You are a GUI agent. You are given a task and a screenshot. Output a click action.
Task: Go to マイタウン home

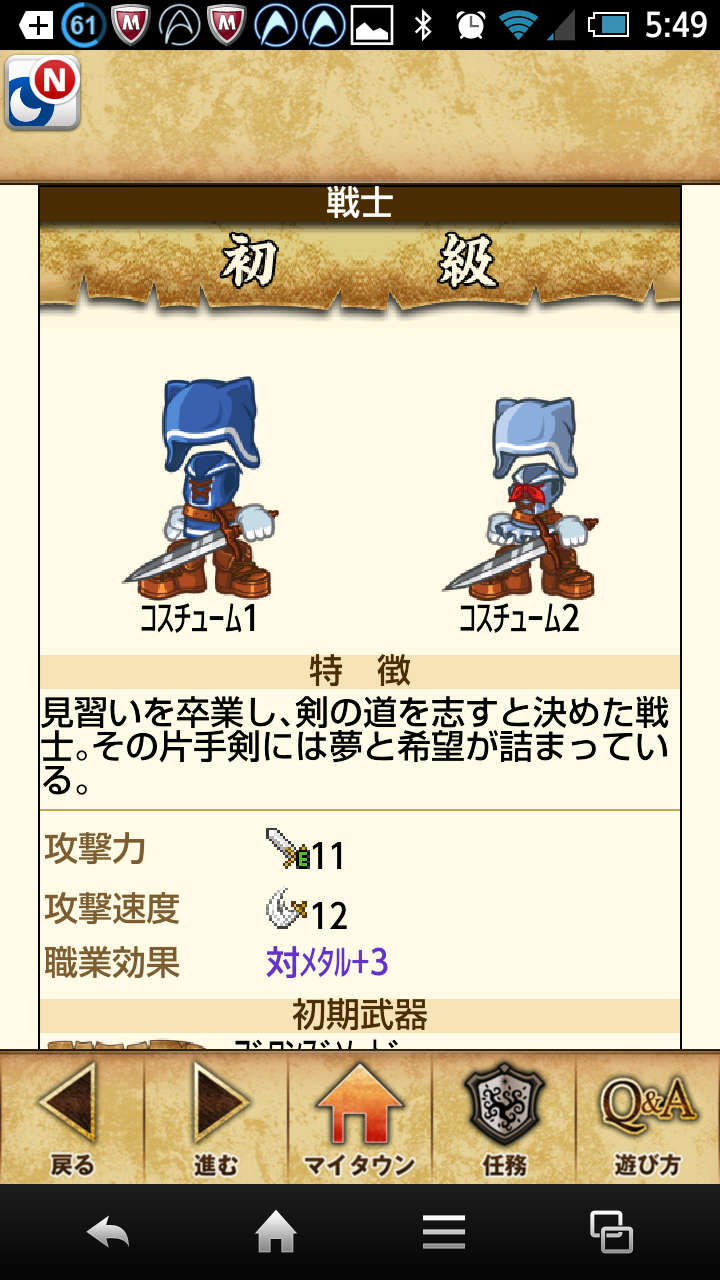coord(360,1117)
